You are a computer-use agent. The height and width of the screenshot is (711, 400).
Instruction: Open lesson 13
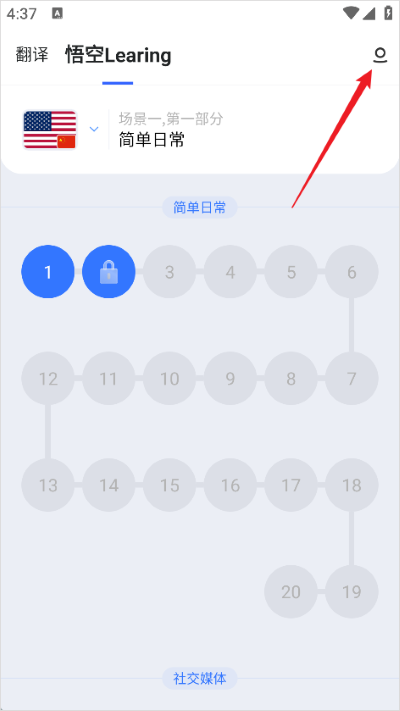point(48,485)
